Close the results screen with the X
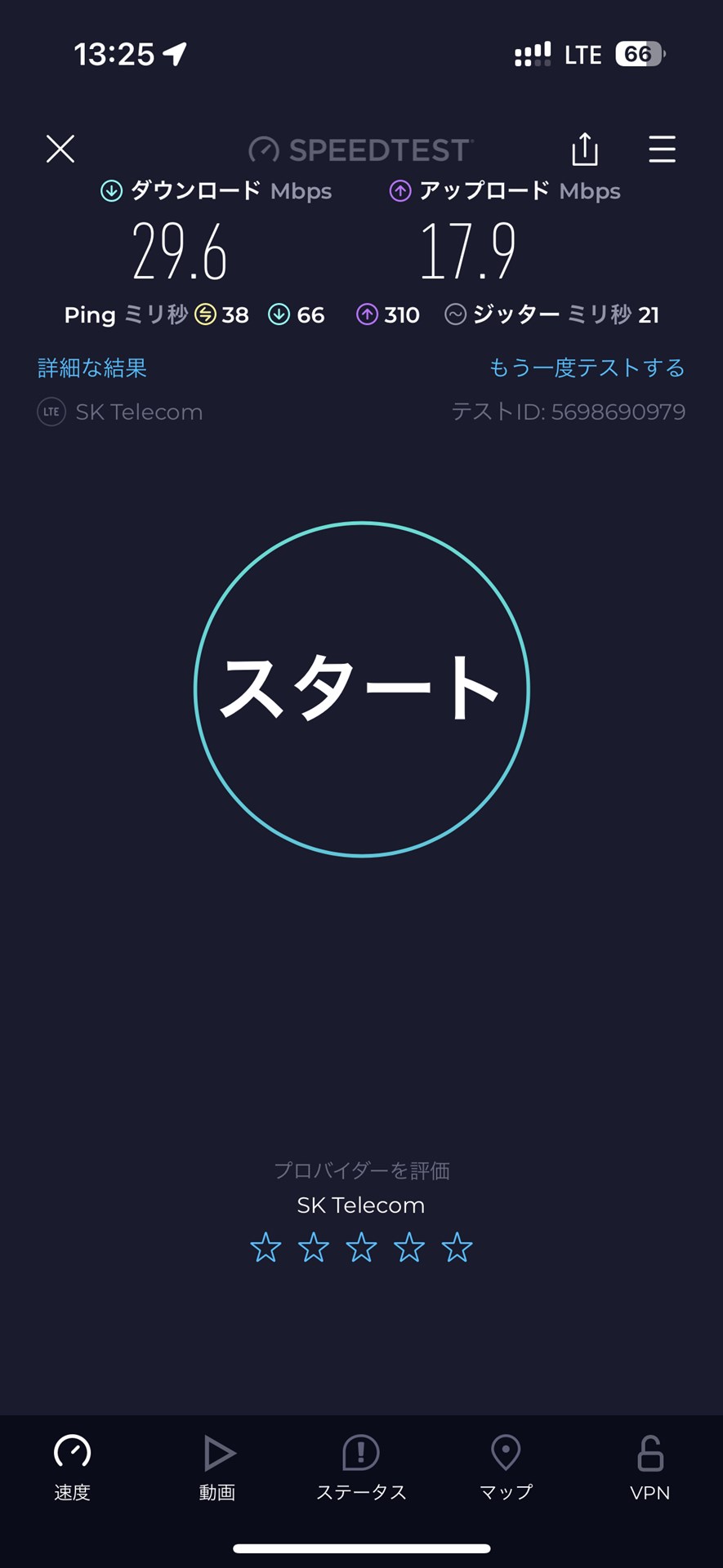 coord(59,149)
